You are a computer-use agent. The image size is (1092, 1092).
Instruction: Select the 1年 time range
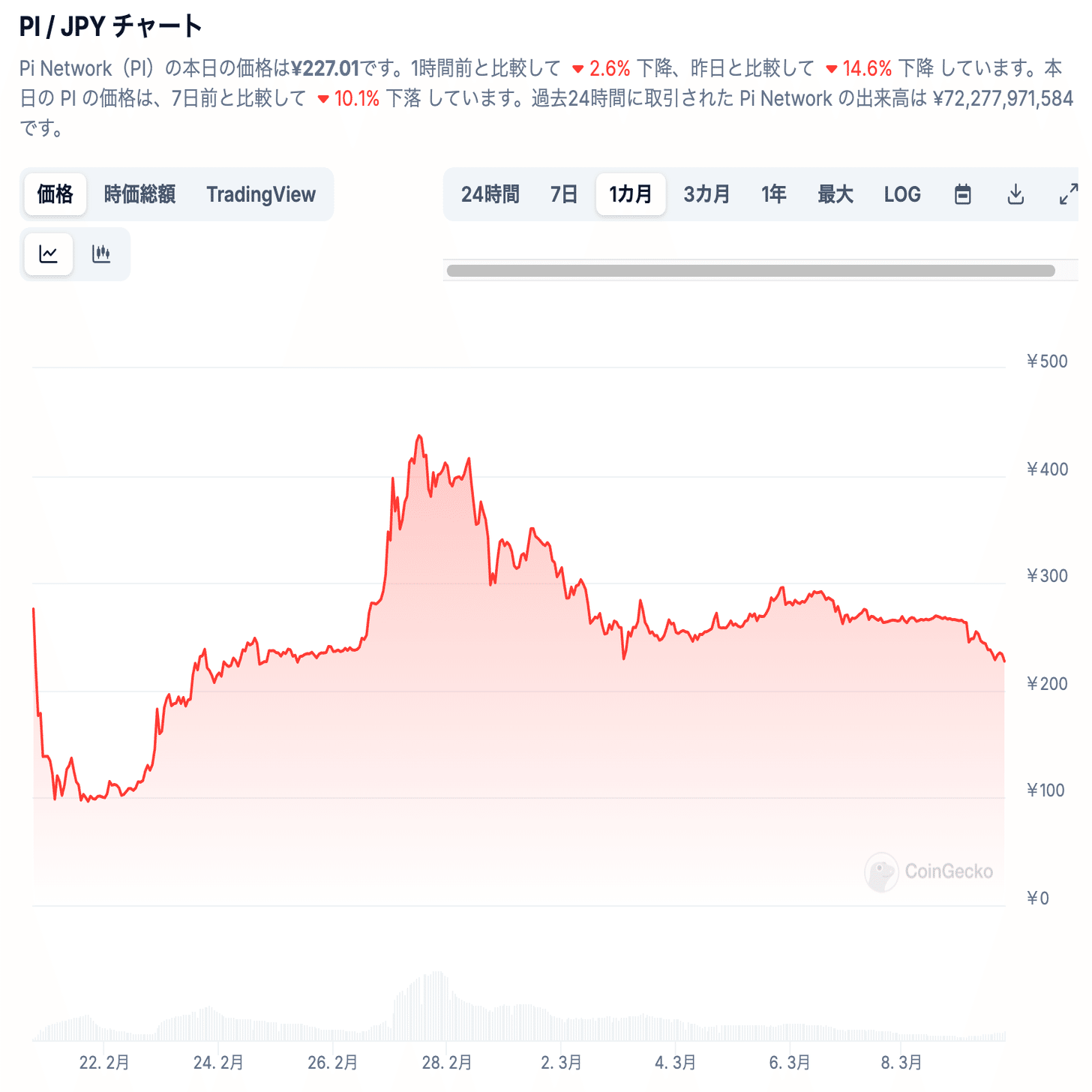[x=774, y=194]
